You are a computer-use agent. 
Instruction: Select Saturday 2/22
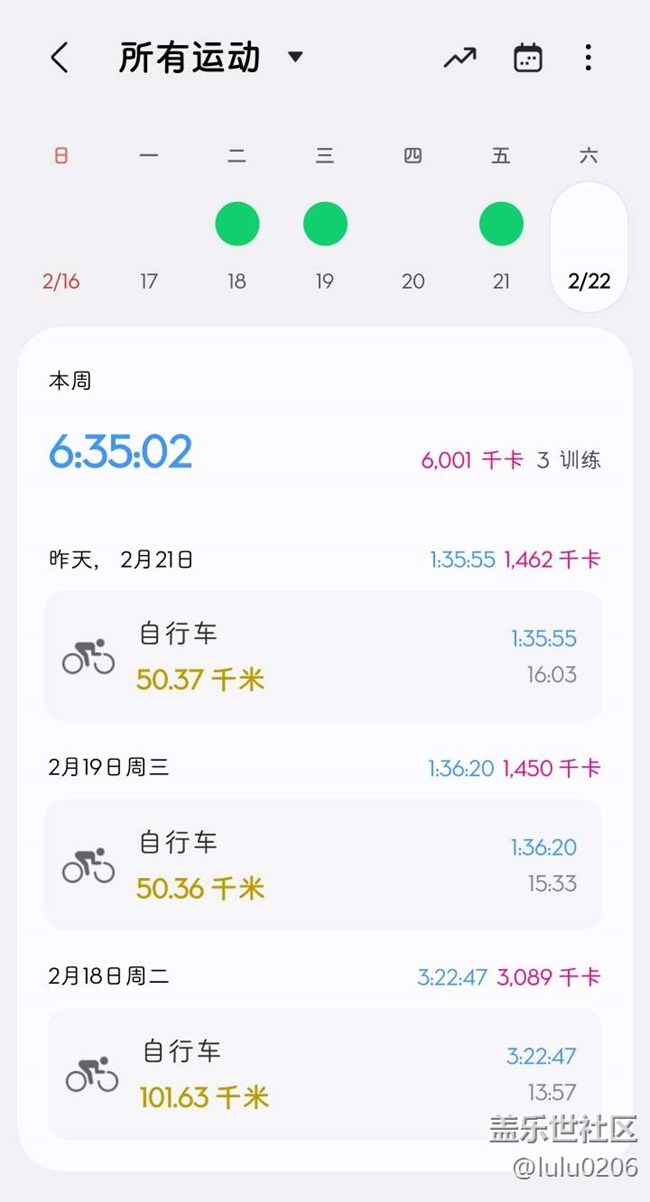[589, 244]
